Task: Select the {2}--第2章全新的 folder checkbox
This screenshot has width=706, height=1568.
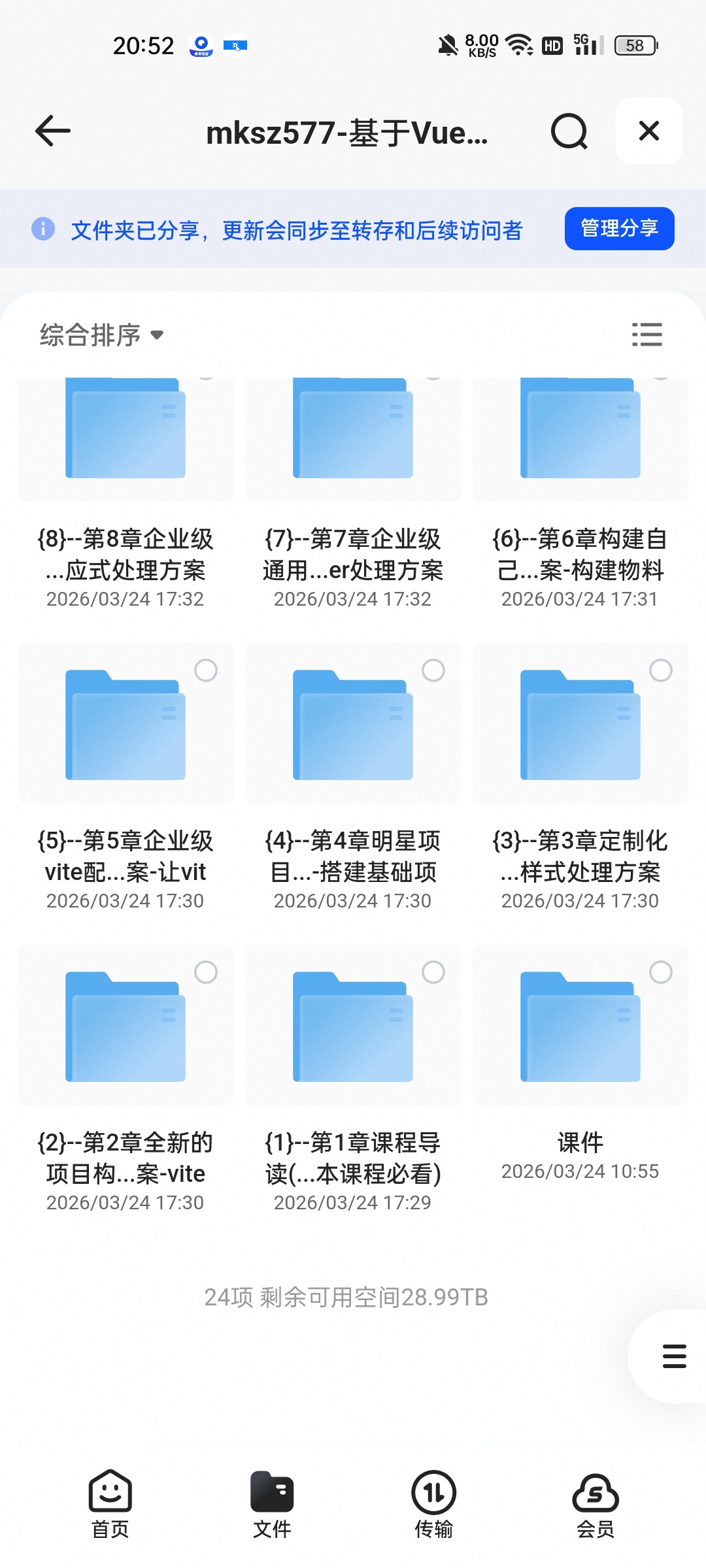Action: [206, 972]
